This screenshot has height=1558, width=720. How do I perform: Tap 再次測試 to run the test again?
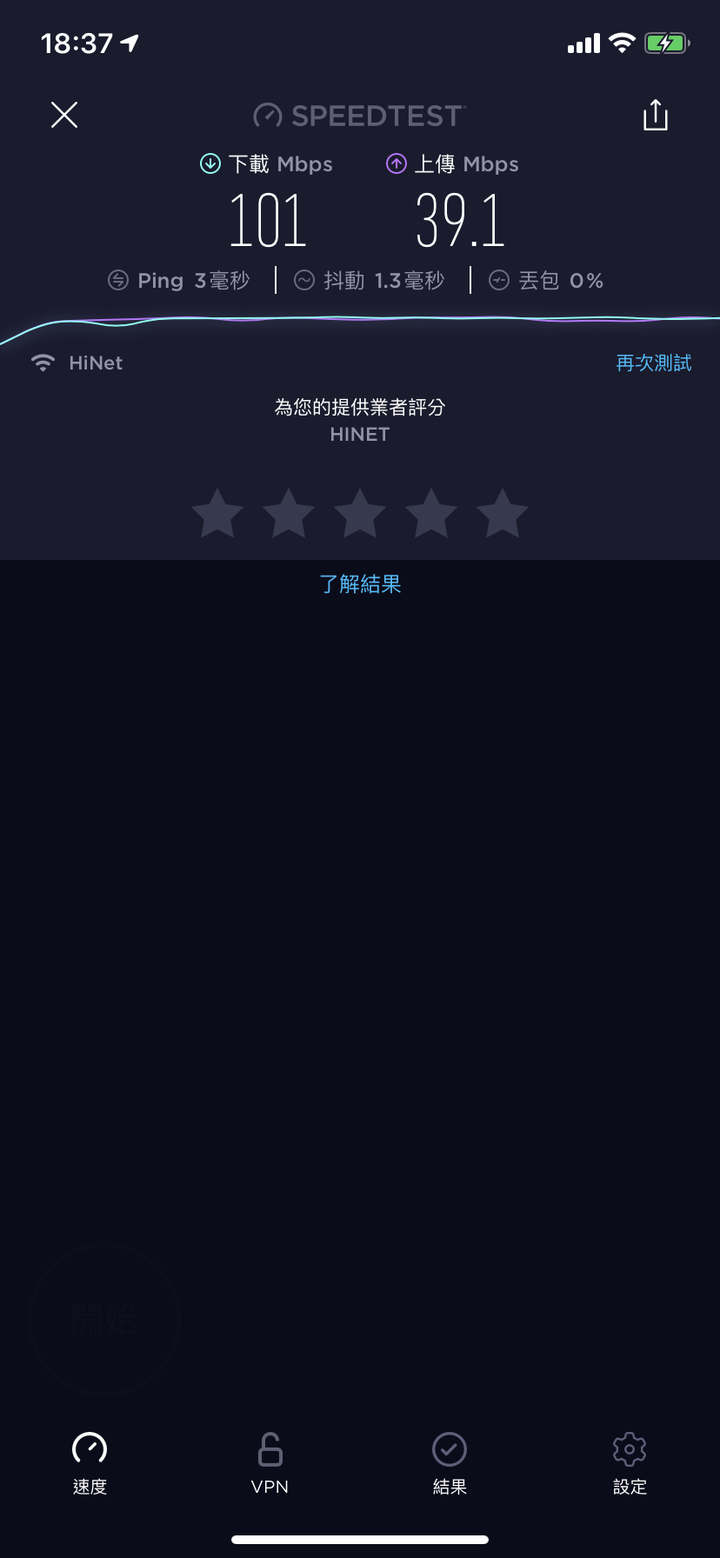point(653,363)
